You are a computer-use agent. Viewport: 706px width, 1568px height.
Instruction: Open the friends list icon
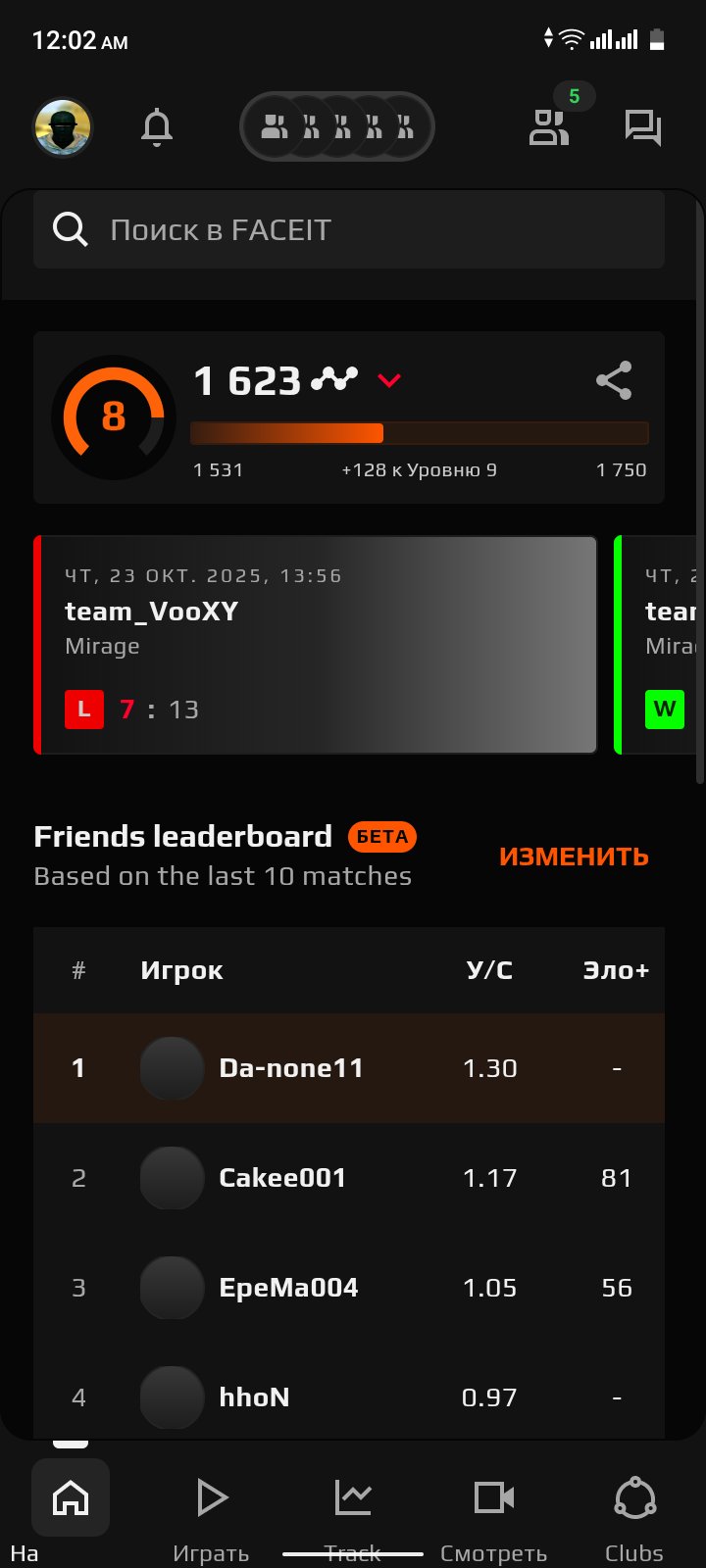pyautogui.click(x=549, y=127)
